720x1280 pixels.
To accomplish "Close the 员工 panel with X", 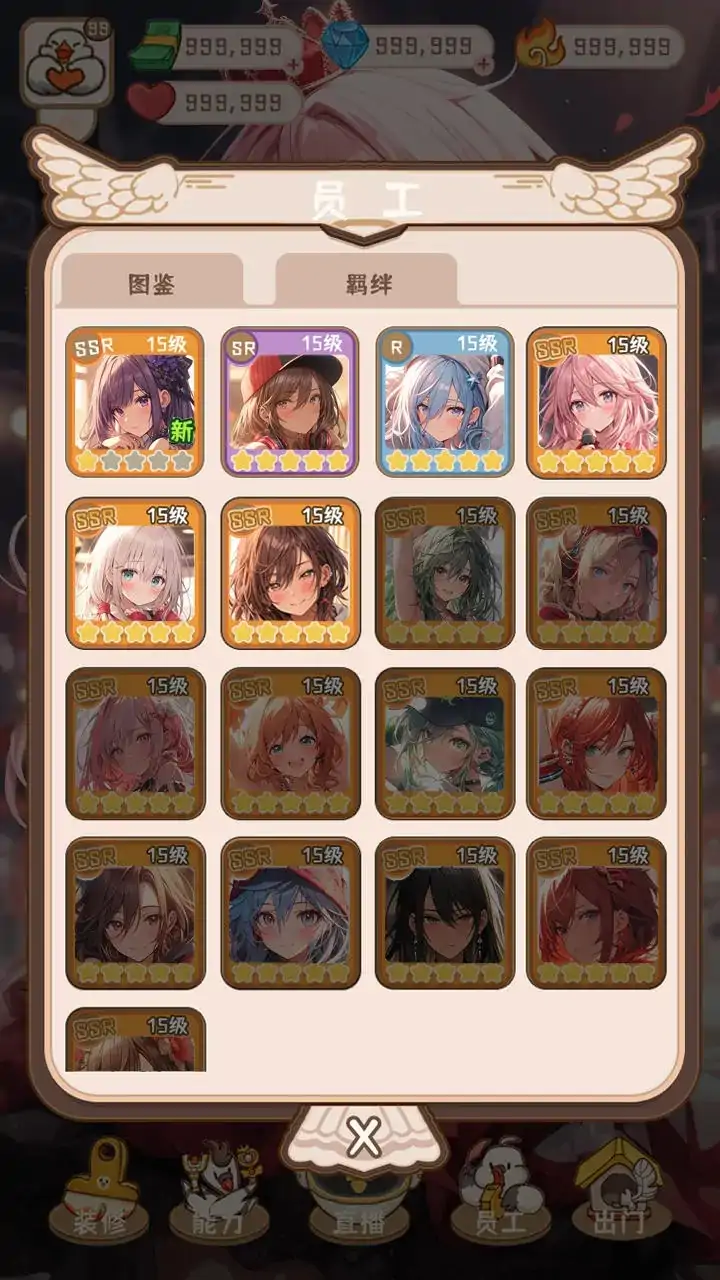I will [x=363, y=1137].
